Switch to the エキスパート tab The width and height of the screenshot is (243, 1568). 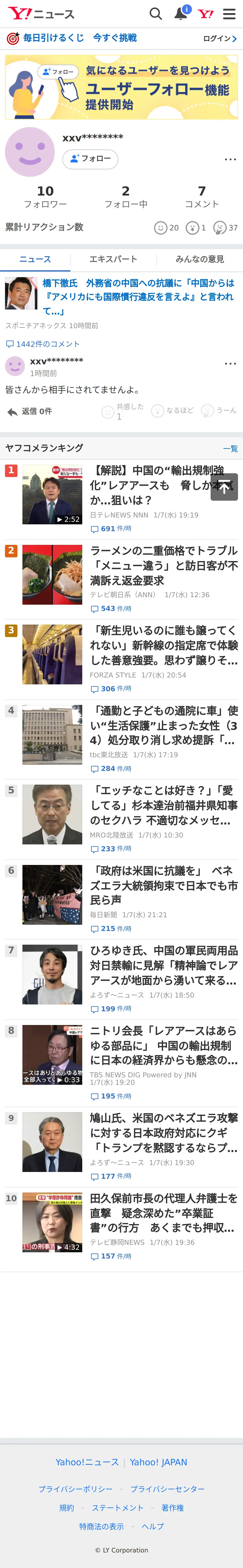pyautogui.click(x=113, y=259)
